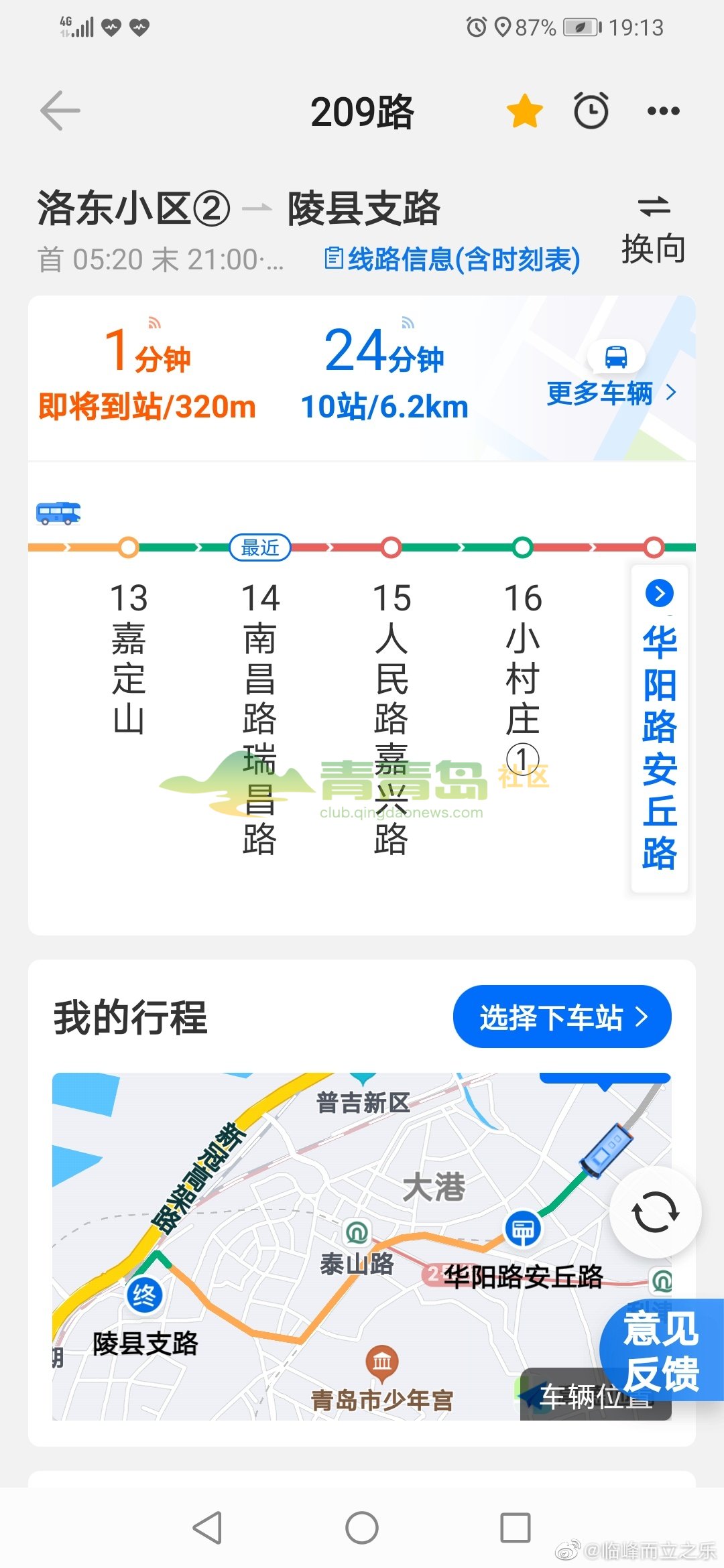The height and width of the screenshot is (1568, 724).
Task: Open 线路信息(含时刻表) route details
Action: (453, 259)
